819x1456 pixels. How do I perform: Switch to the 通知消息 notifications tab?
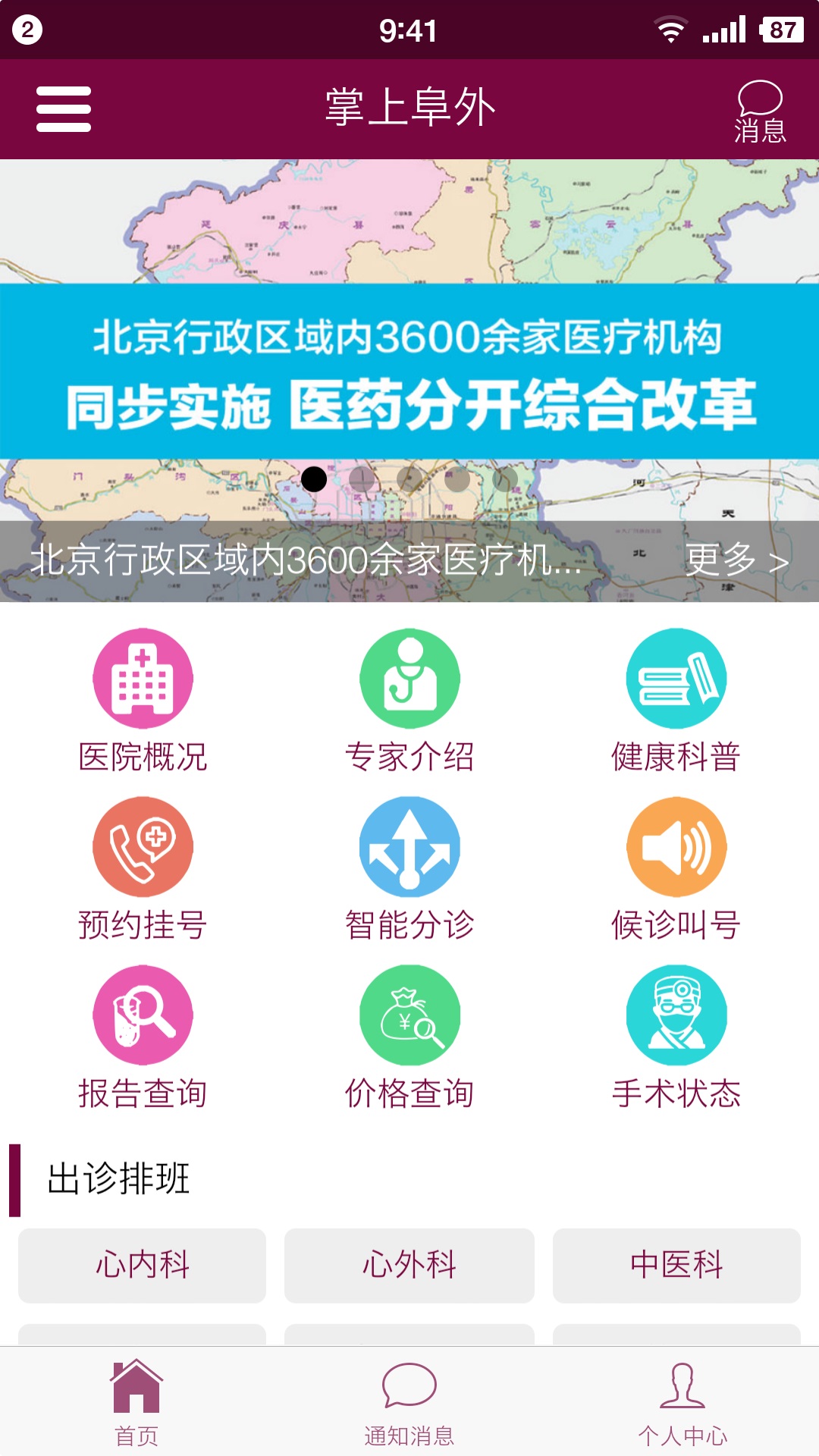pyautogui.click(x=409, y=1407)
